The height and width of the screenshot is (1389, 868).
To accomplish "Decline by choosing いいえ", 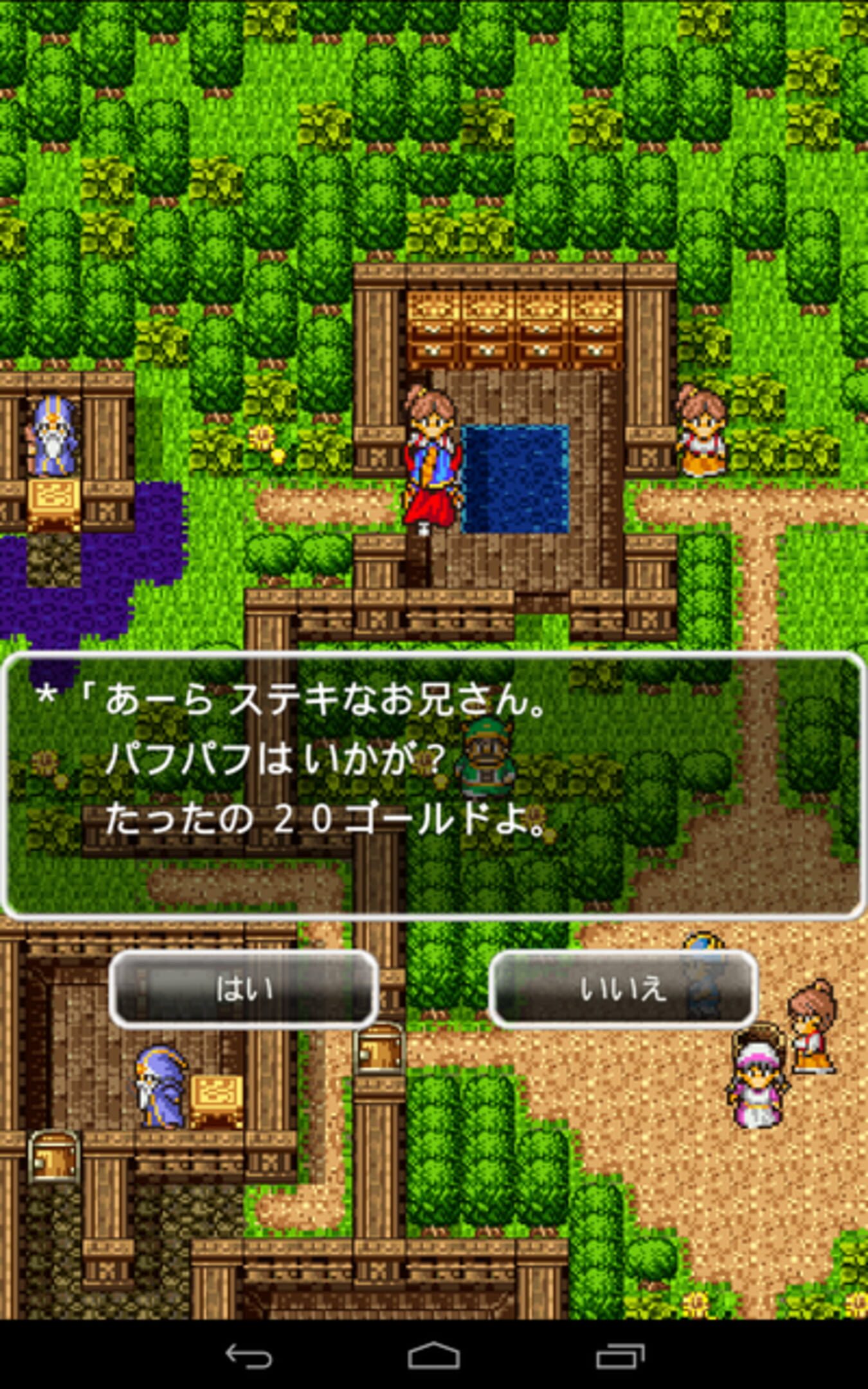I will [623, 989].
